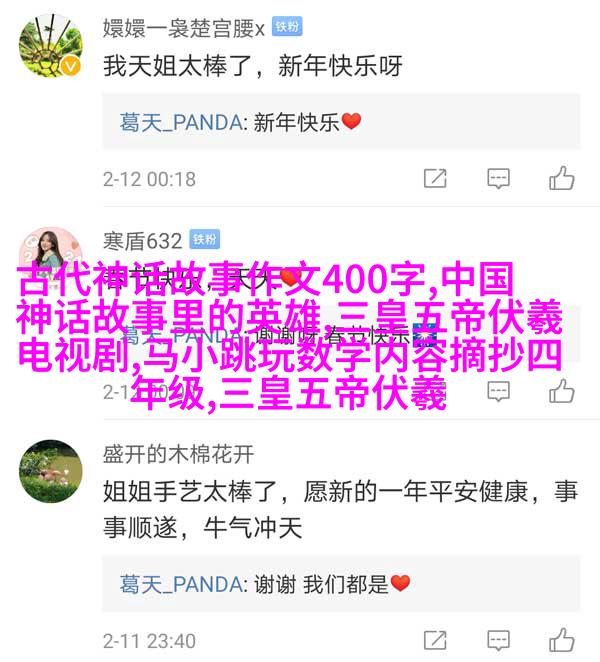Screen dimensions: 600x662
Task: Like the comment by 盛开的木棉花开
Action: point(562,640)
